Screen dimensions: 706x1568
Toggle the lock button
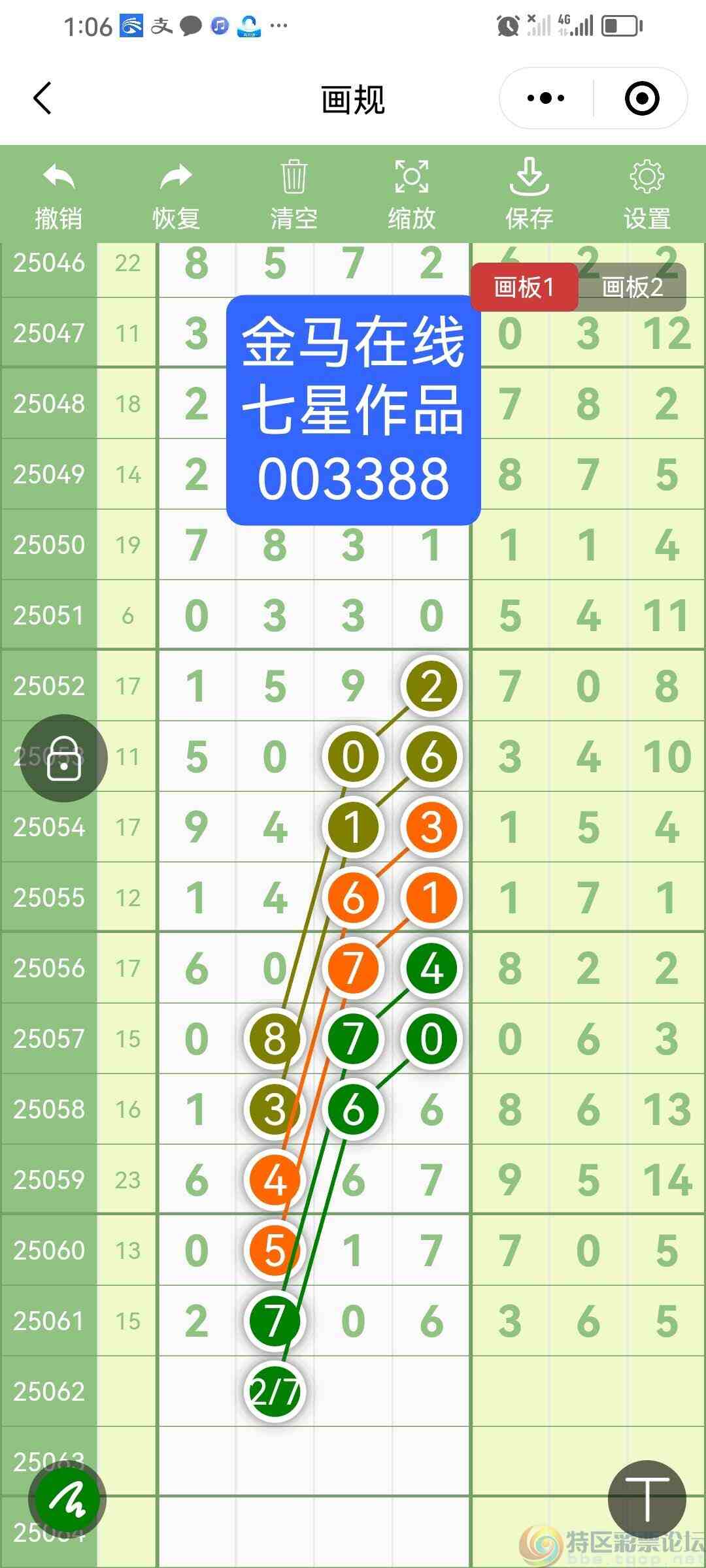tap(63, 758)
